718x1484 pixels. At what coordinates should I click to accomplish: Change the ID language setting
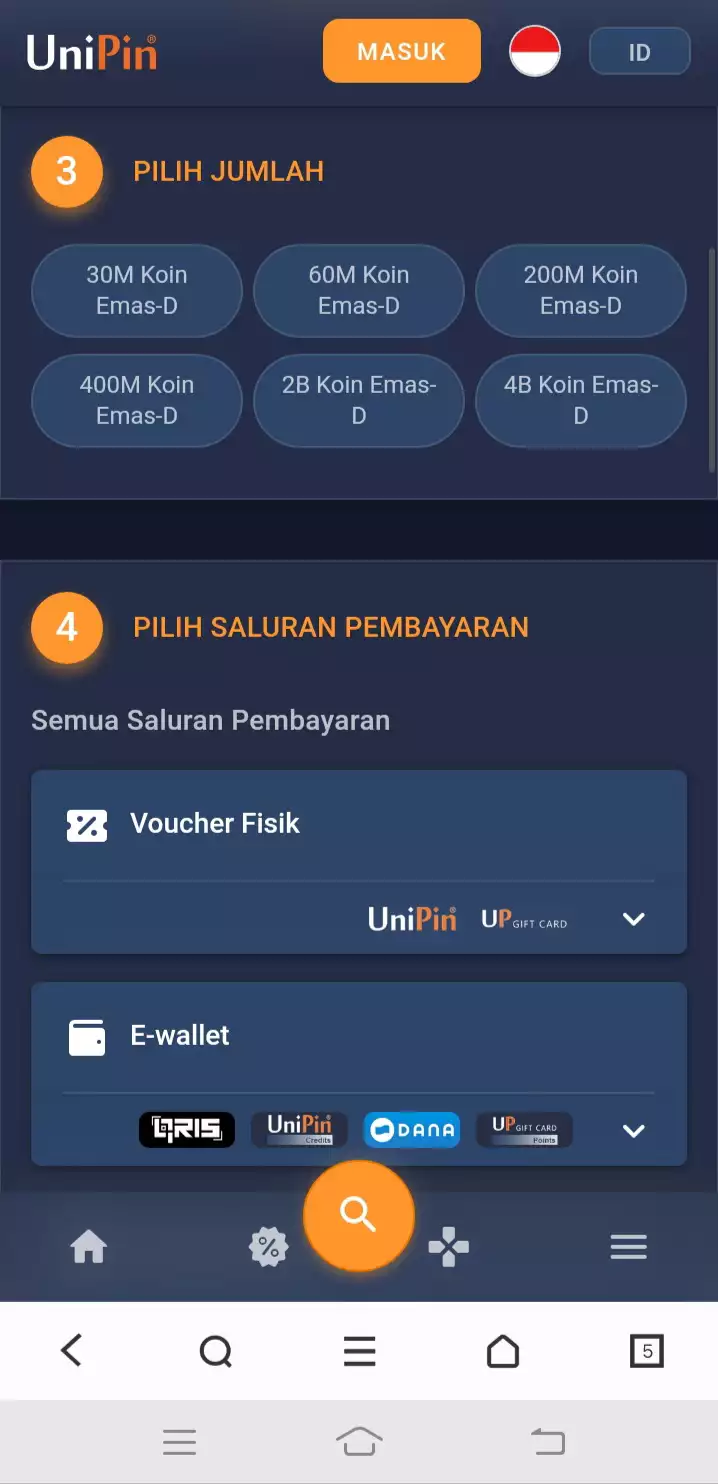click(639, 52)
